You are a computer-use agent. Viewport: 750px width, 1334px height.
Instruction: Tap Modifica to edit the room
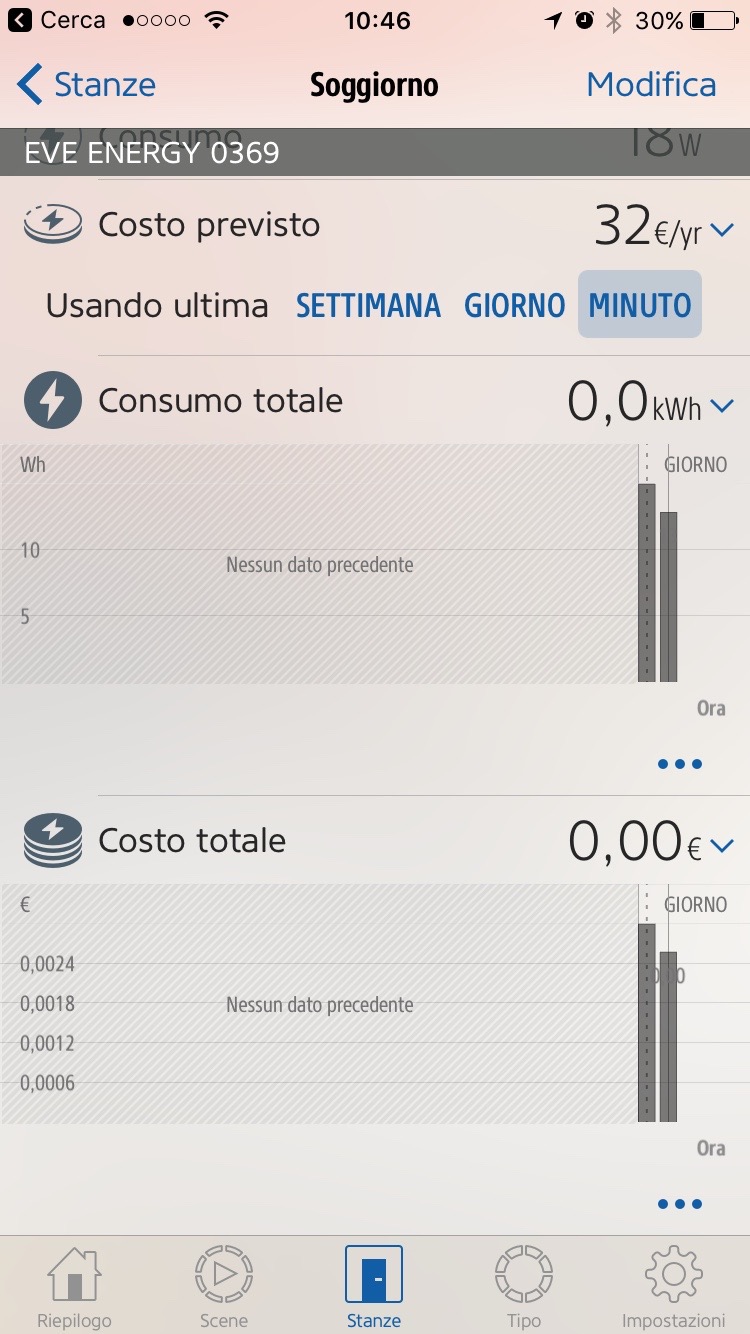[651, 85]
